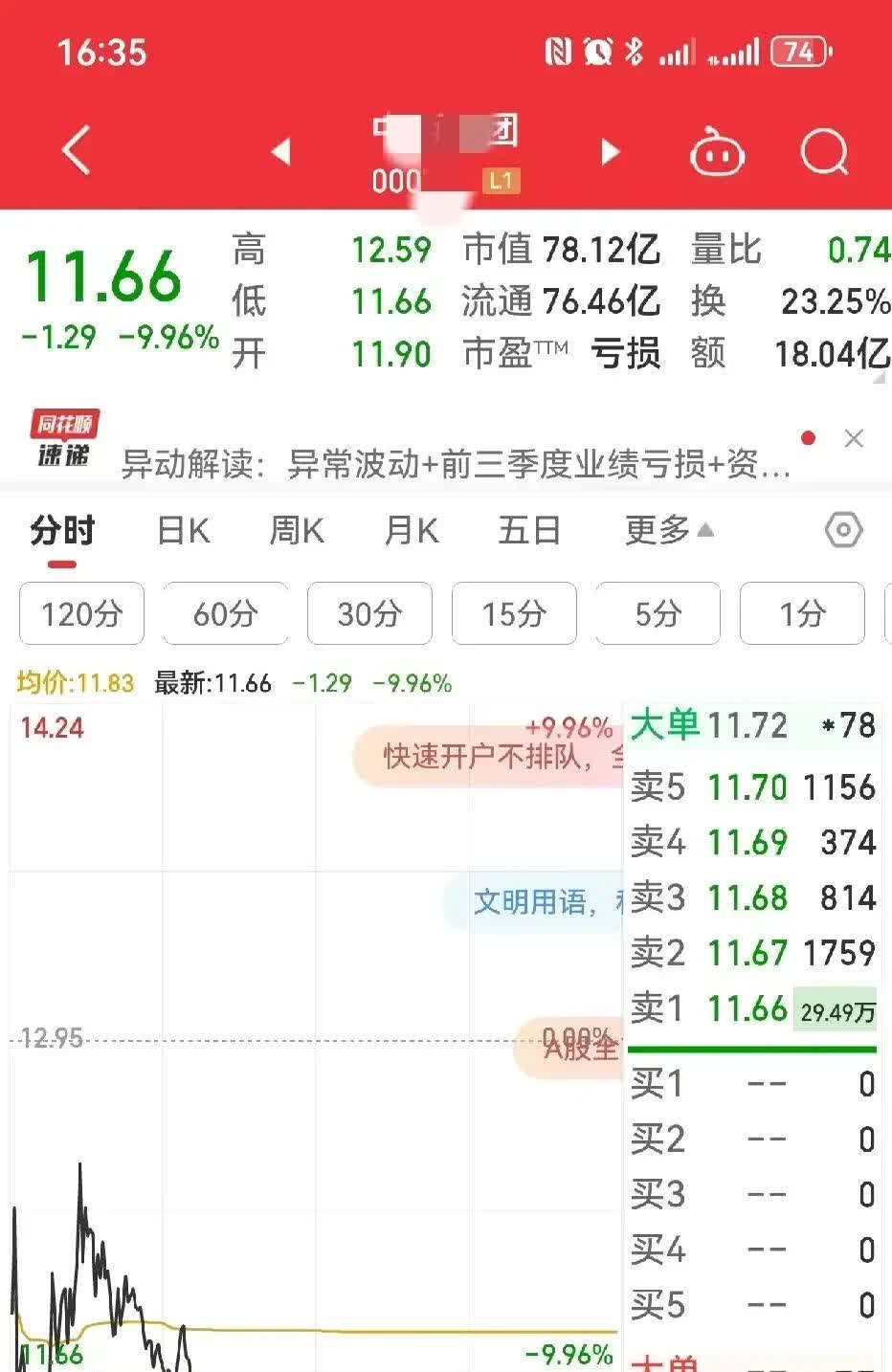The height and width of the screenshot is (1372, 892).
Task: Switch chart to 1分 interval
Action: coord(802,613)
